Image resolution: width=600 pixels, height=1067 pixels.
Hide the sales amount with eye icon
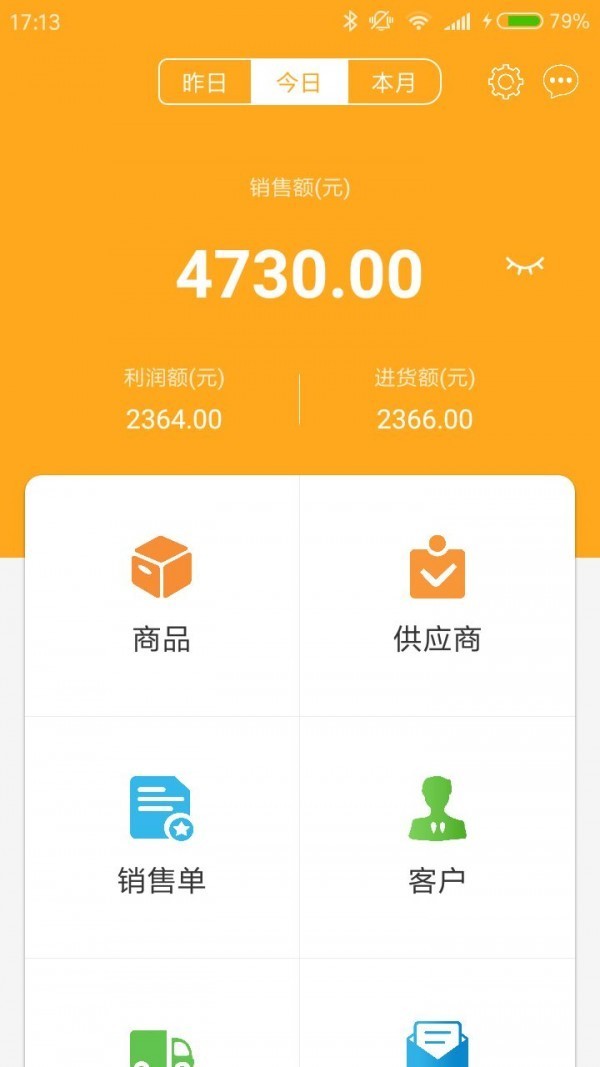525,266
